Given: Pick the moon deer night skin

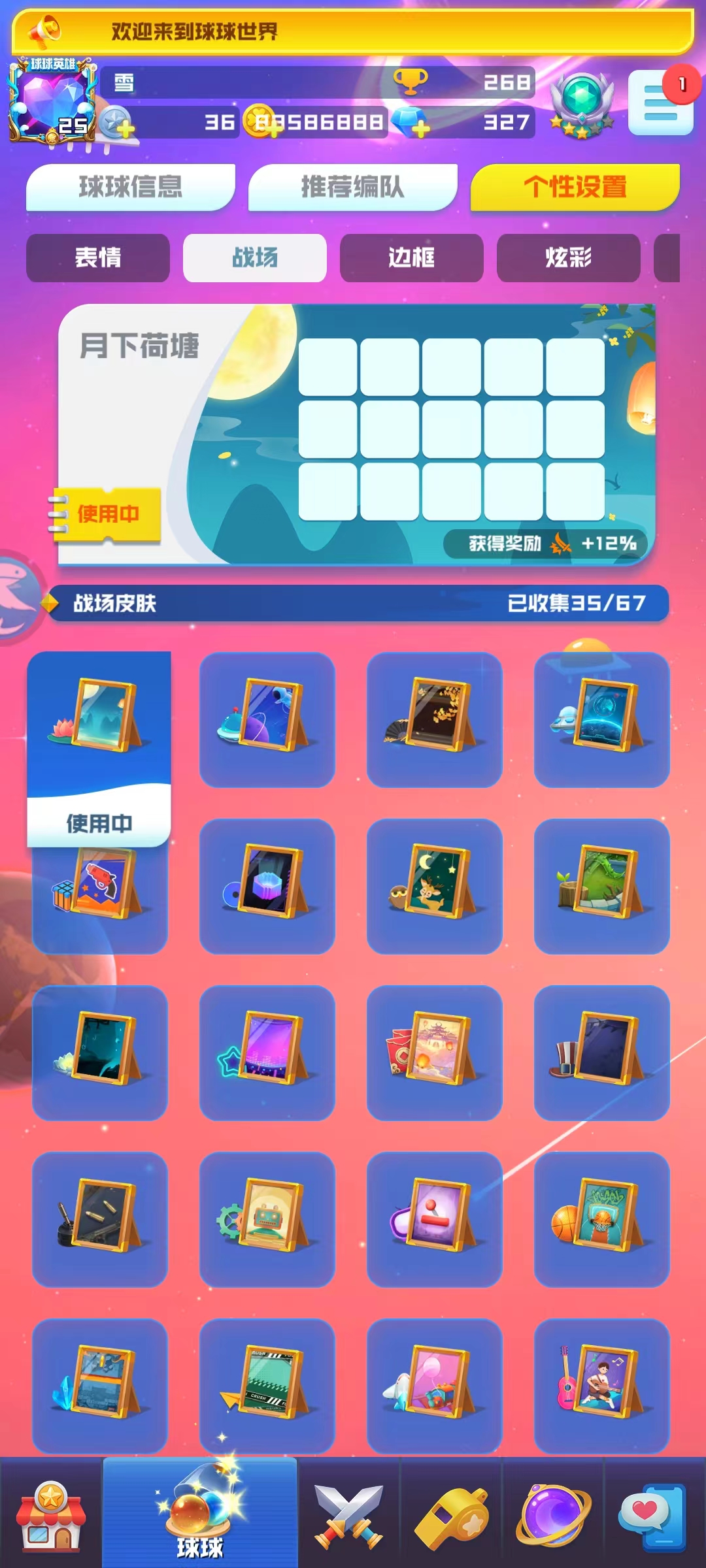Looking at the screenshot, I should tap(434, 886).
